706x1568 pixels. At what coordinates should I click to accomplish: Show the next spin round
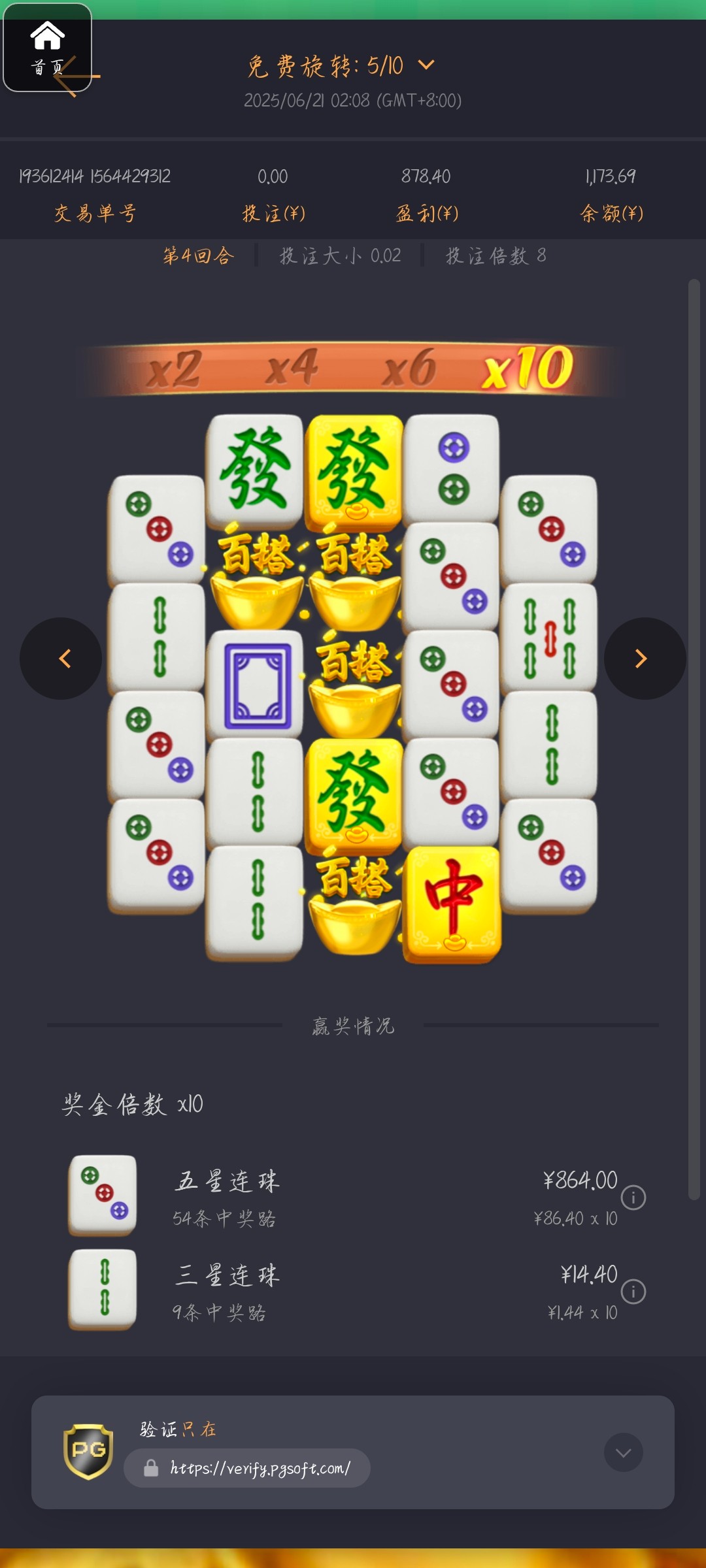pyautogui.click(x=644, y=659)
